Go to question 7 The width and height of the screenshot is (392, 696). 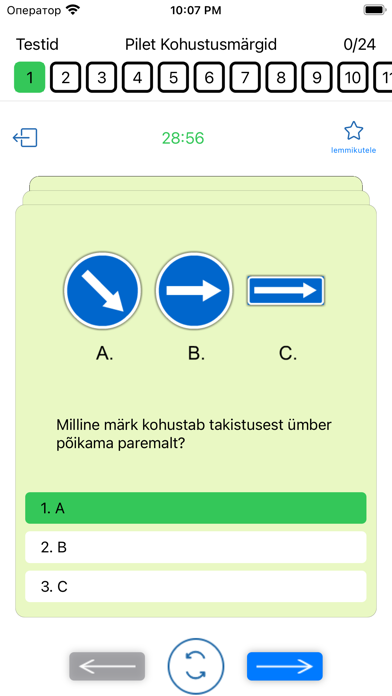pyautogui.click(x=245, y=77)
